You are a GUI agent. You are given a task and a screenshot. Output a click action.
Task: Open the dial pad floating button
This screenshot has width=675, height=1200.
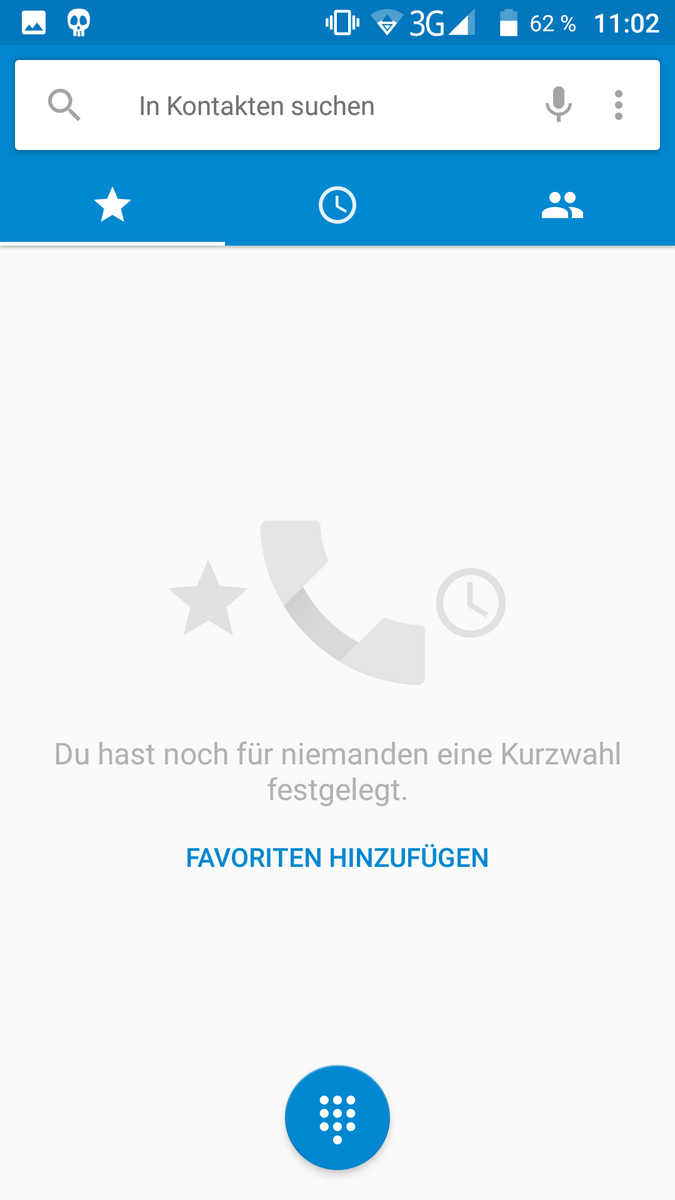pos(337,1118)
